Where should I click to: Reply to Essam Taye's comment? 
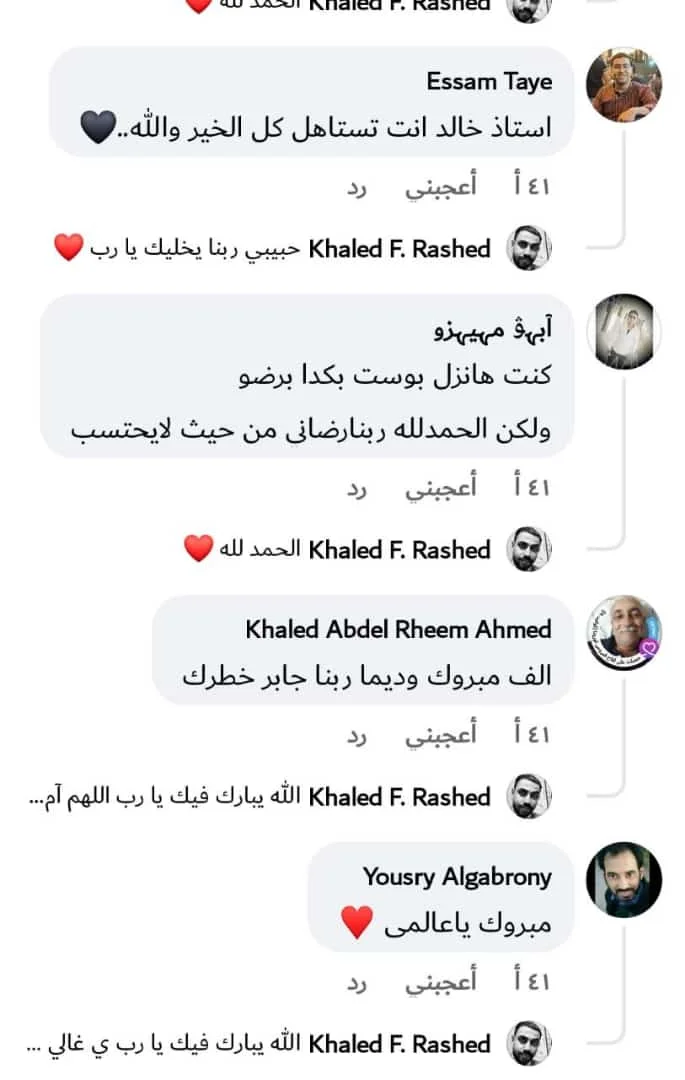[x=359, y=187]
